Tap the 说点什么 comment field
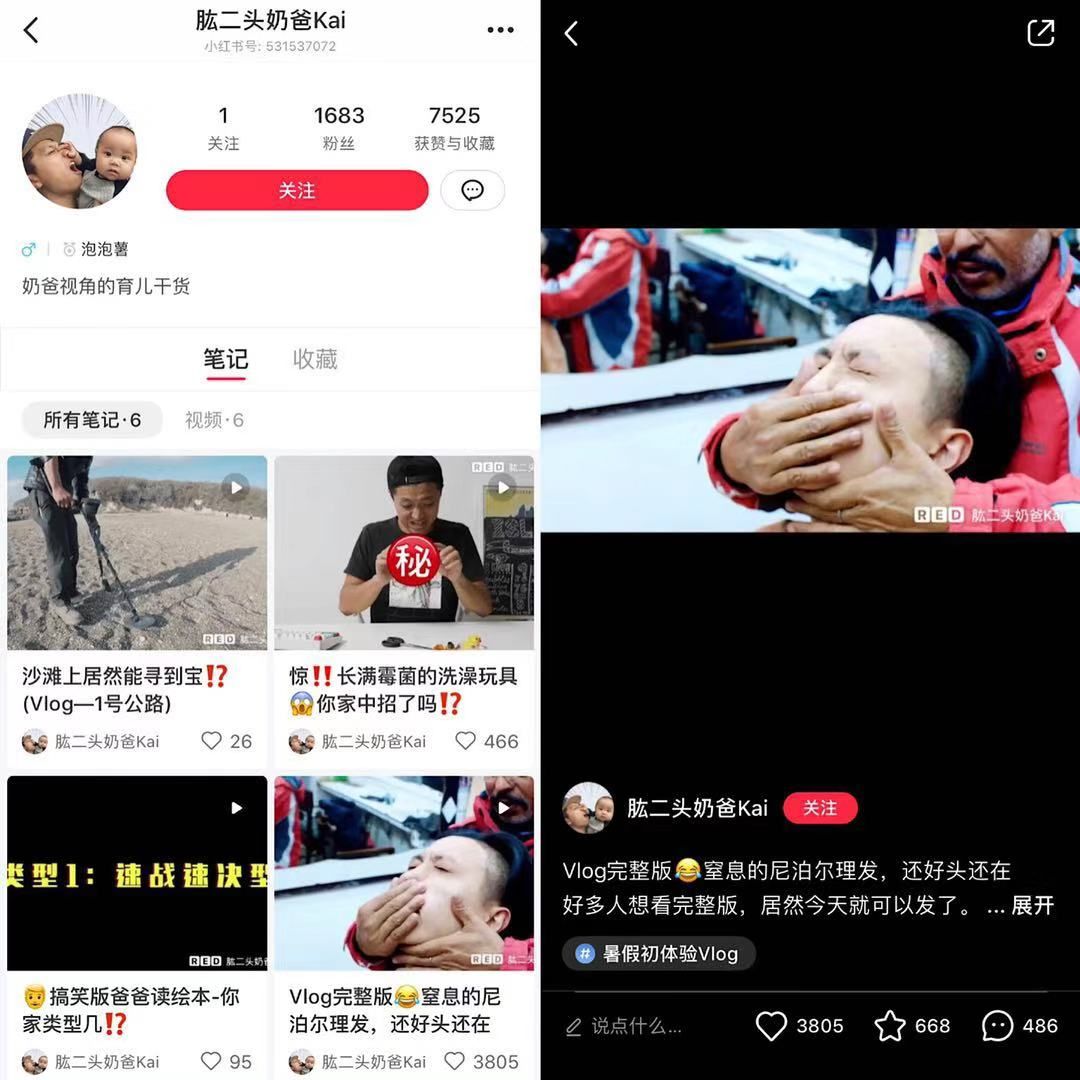 pos(625,1026)
